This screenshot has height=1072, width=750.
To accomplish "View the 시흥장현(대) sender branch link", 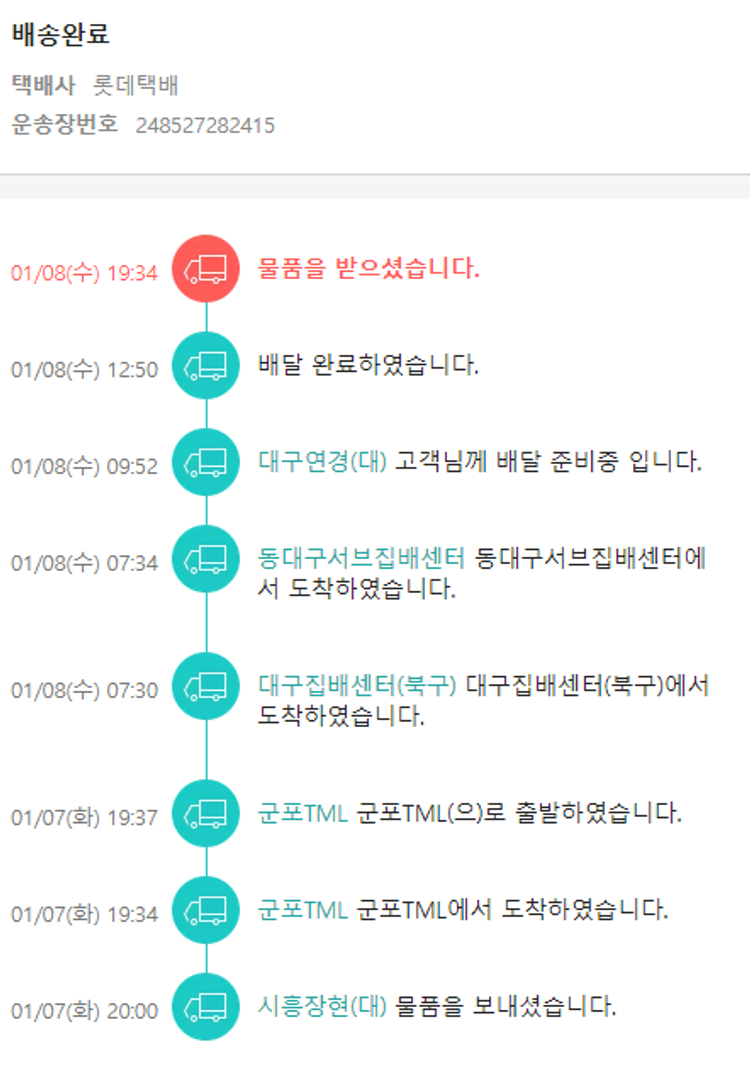I will tap(321, 1007).
